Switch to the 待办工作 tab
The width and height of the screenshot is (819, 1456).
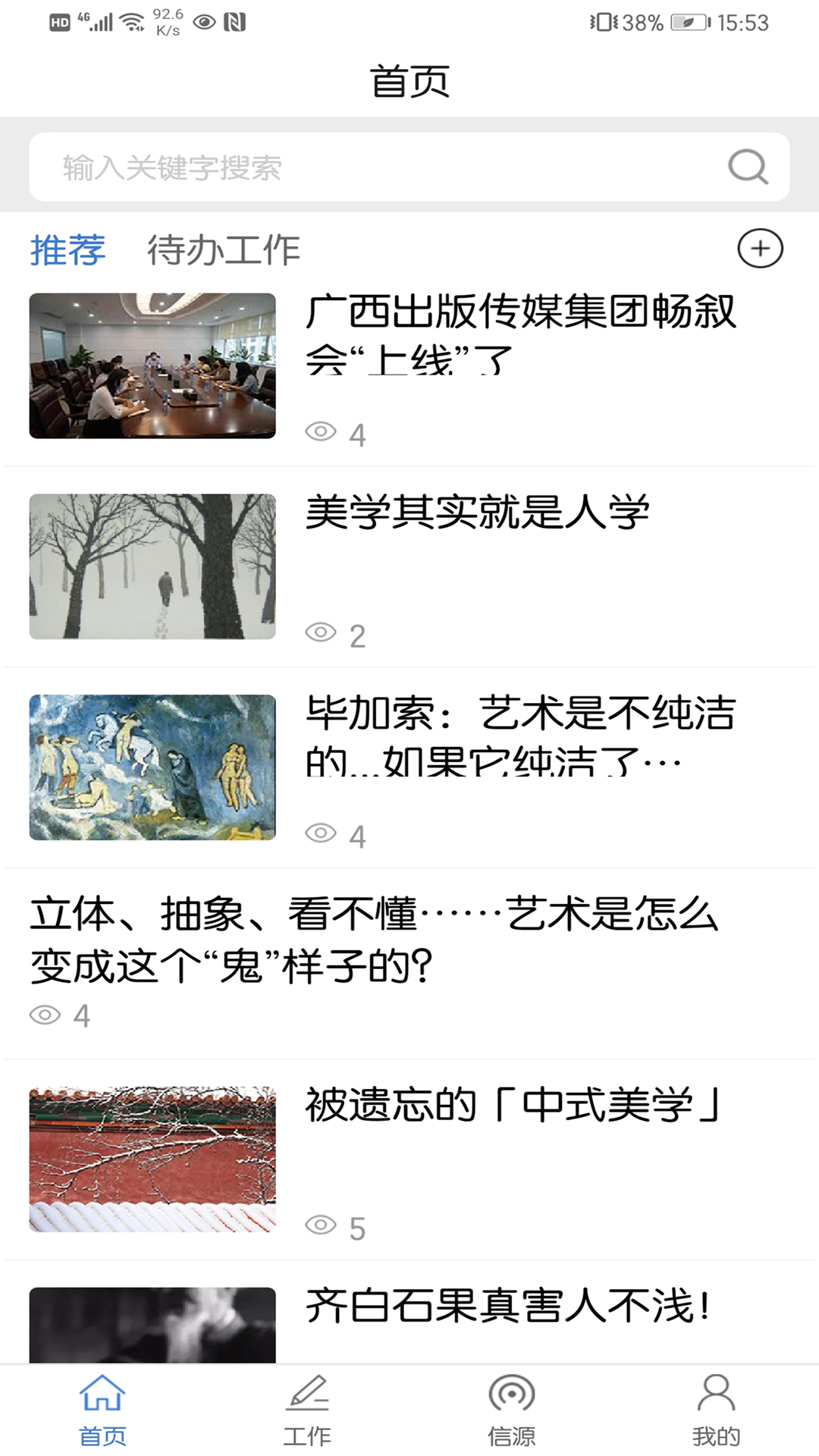coord(224,248)
